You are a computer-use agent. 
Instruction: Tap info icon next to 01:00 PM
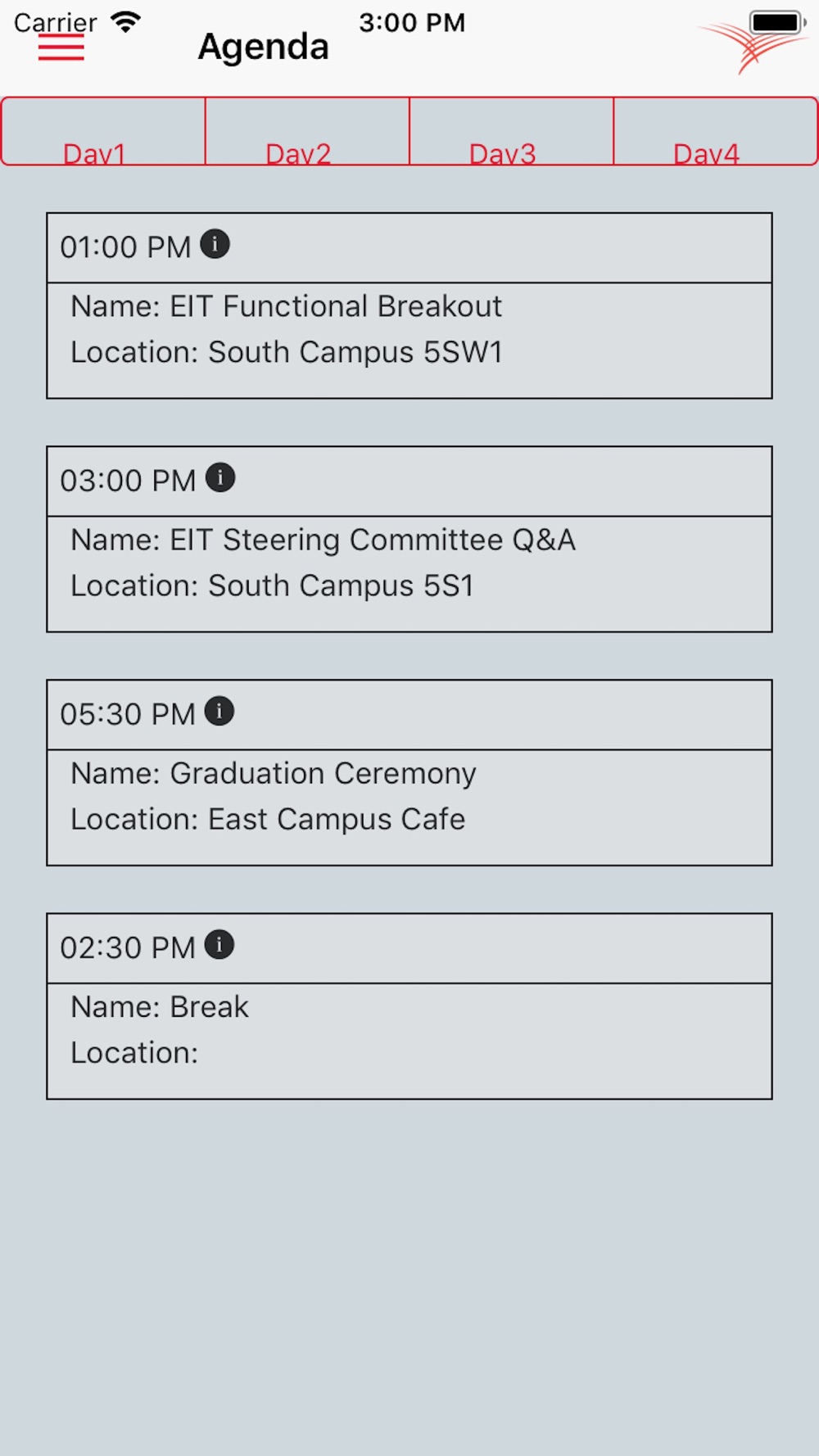click(x=215, y=244)
